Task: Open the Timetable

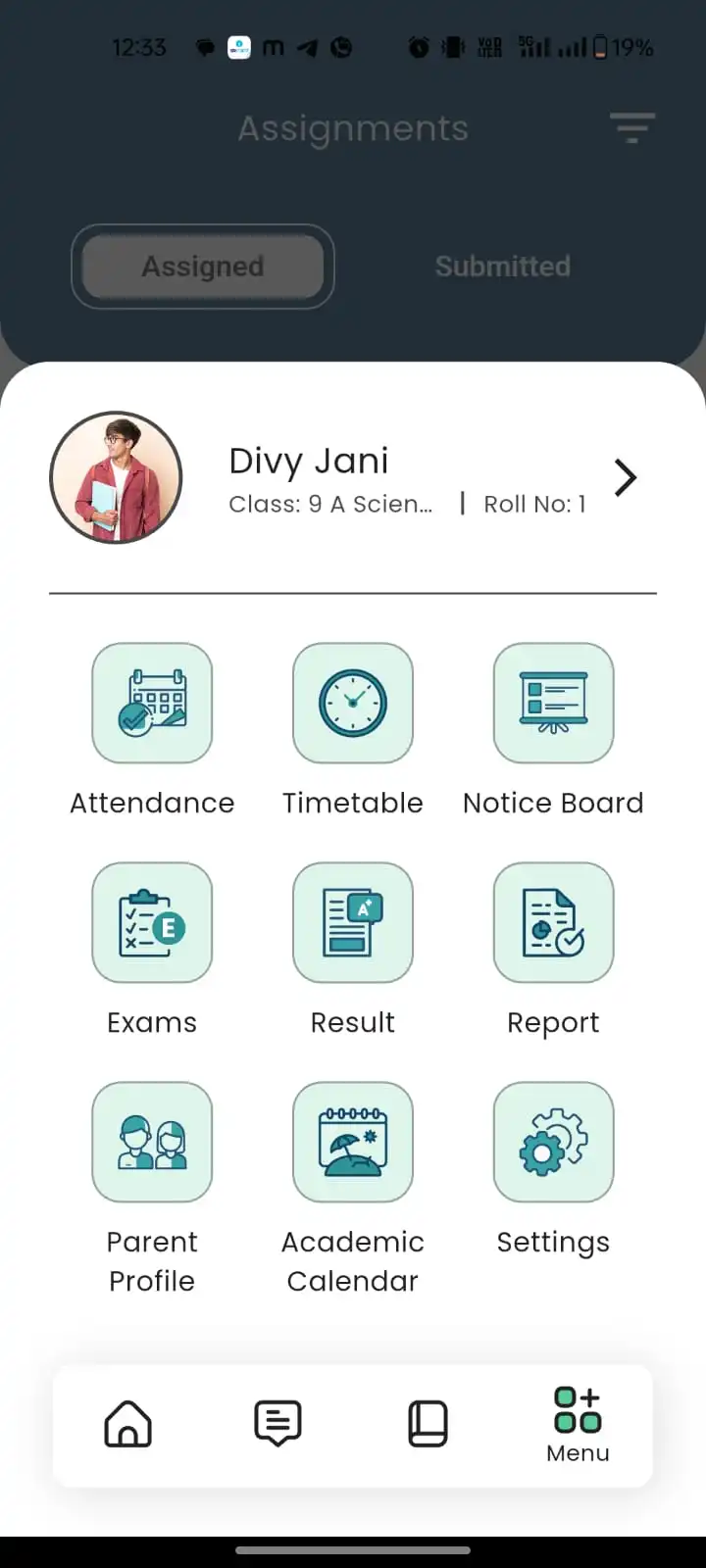Action: (x=353, y=704)
